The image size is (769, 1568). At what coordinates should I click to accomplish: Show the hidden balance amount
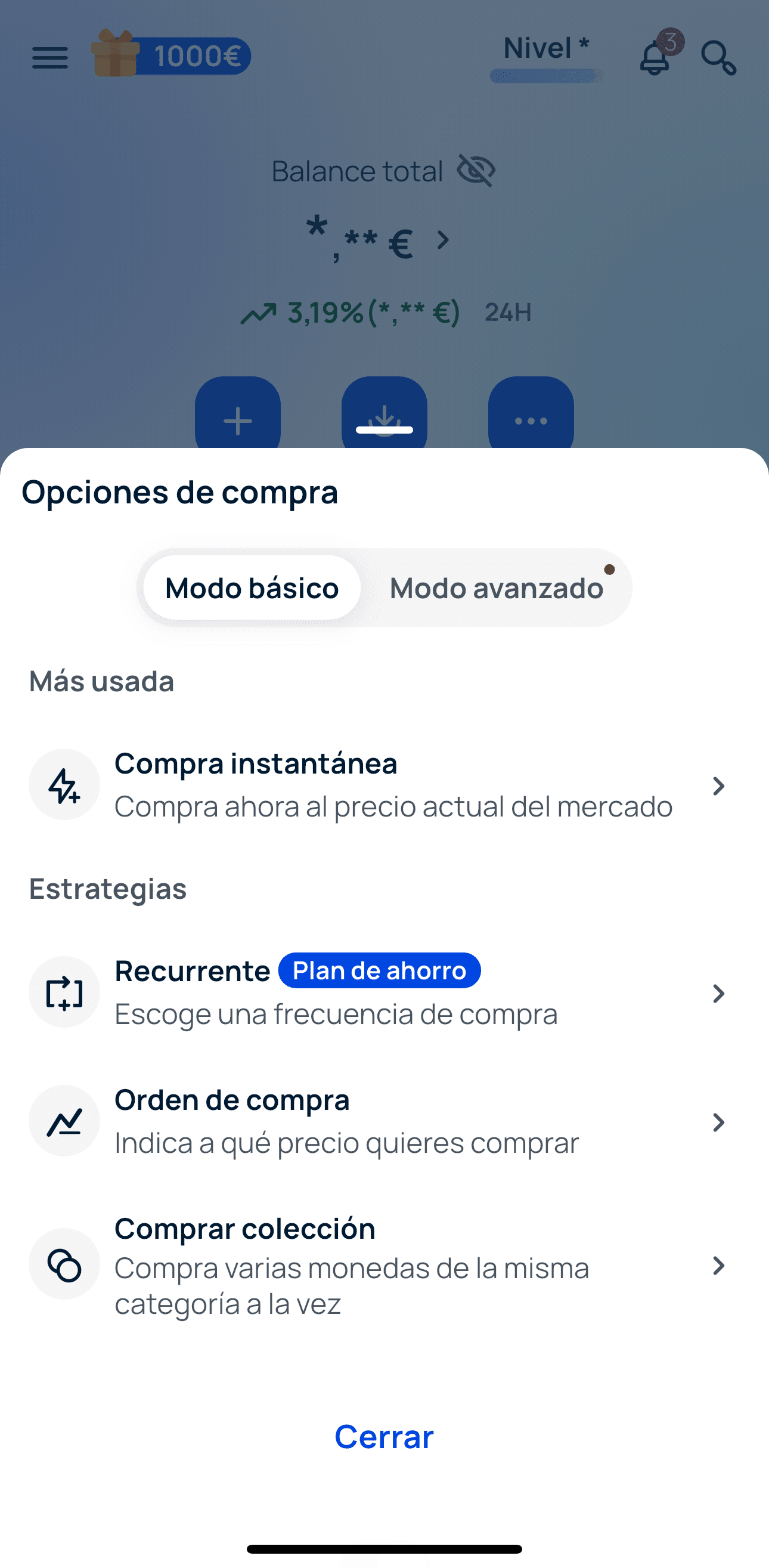coord(476,171)
